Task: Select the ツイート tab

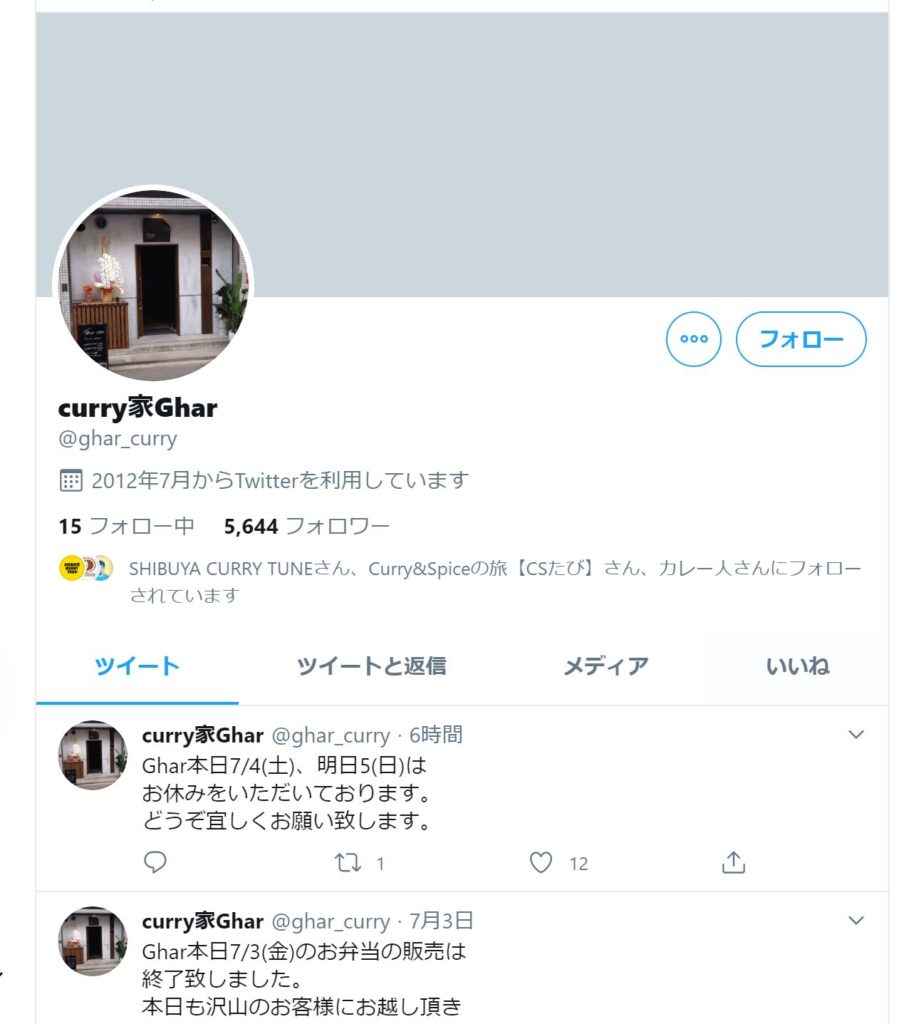Action: 137,666
